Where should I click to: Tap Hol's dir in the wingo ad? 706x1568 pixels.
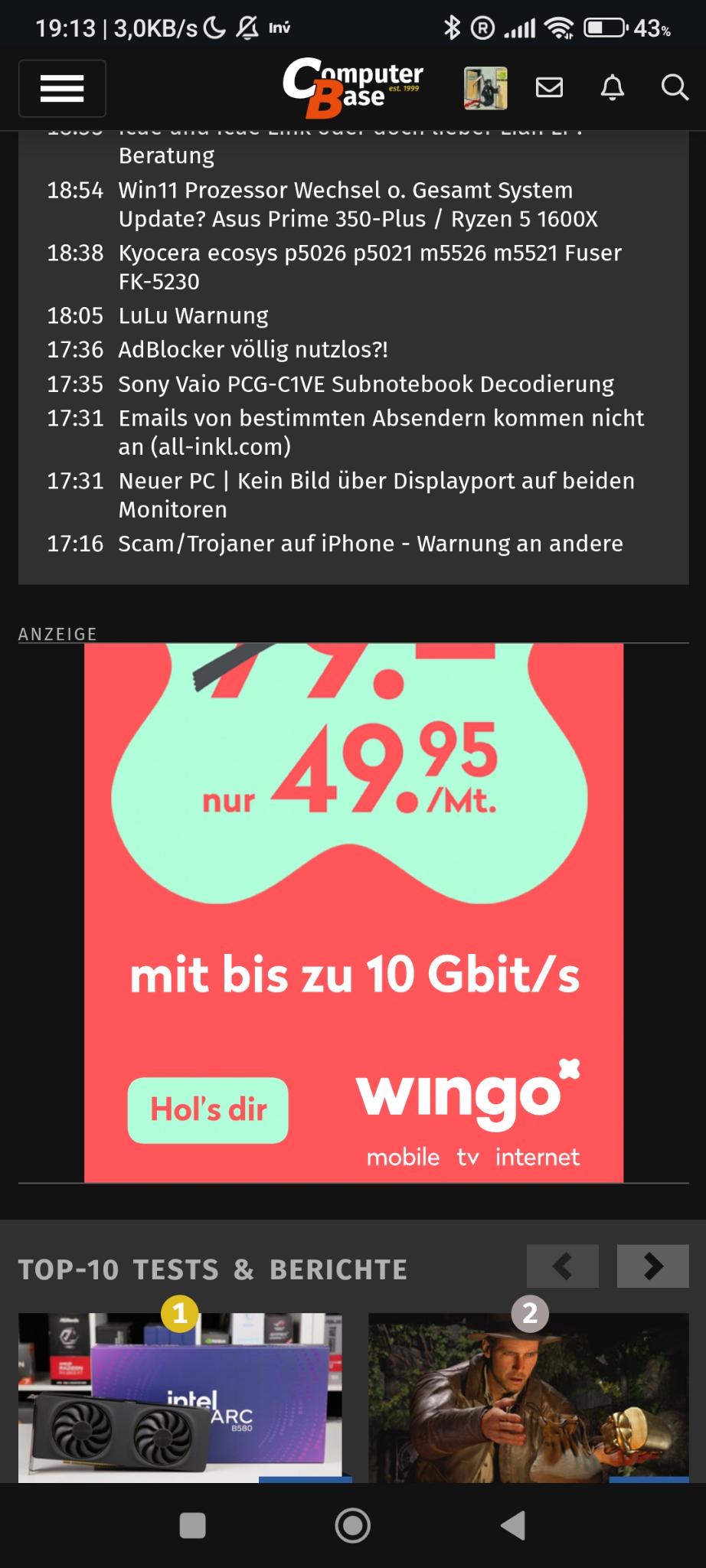tap(208, 1110)
